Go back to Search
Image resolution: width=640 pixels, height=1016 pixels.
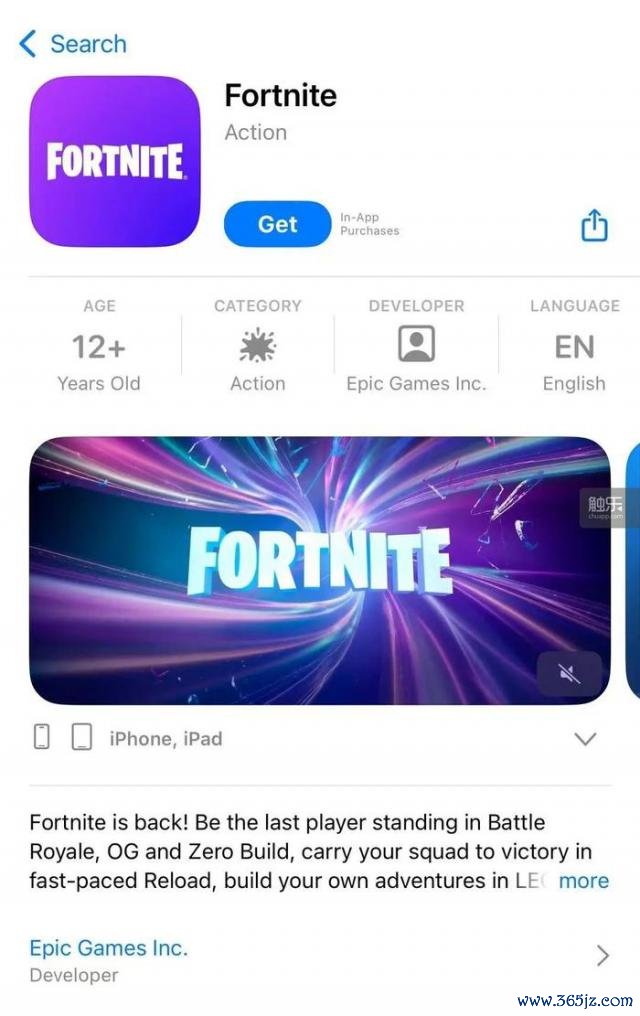tap(73, 44)
